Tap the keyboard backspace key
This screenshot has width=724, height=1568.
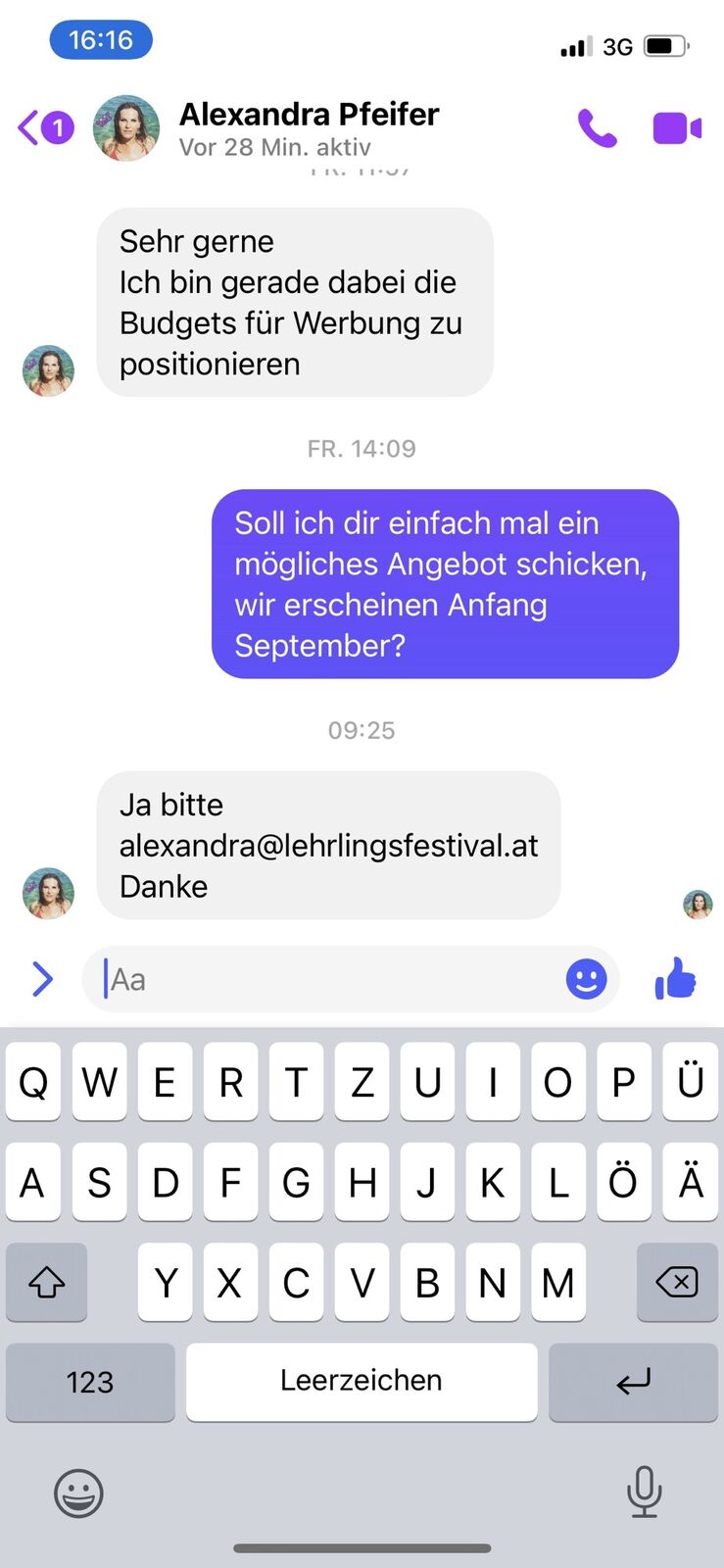pyautogui.click(x=677, y=1282)
